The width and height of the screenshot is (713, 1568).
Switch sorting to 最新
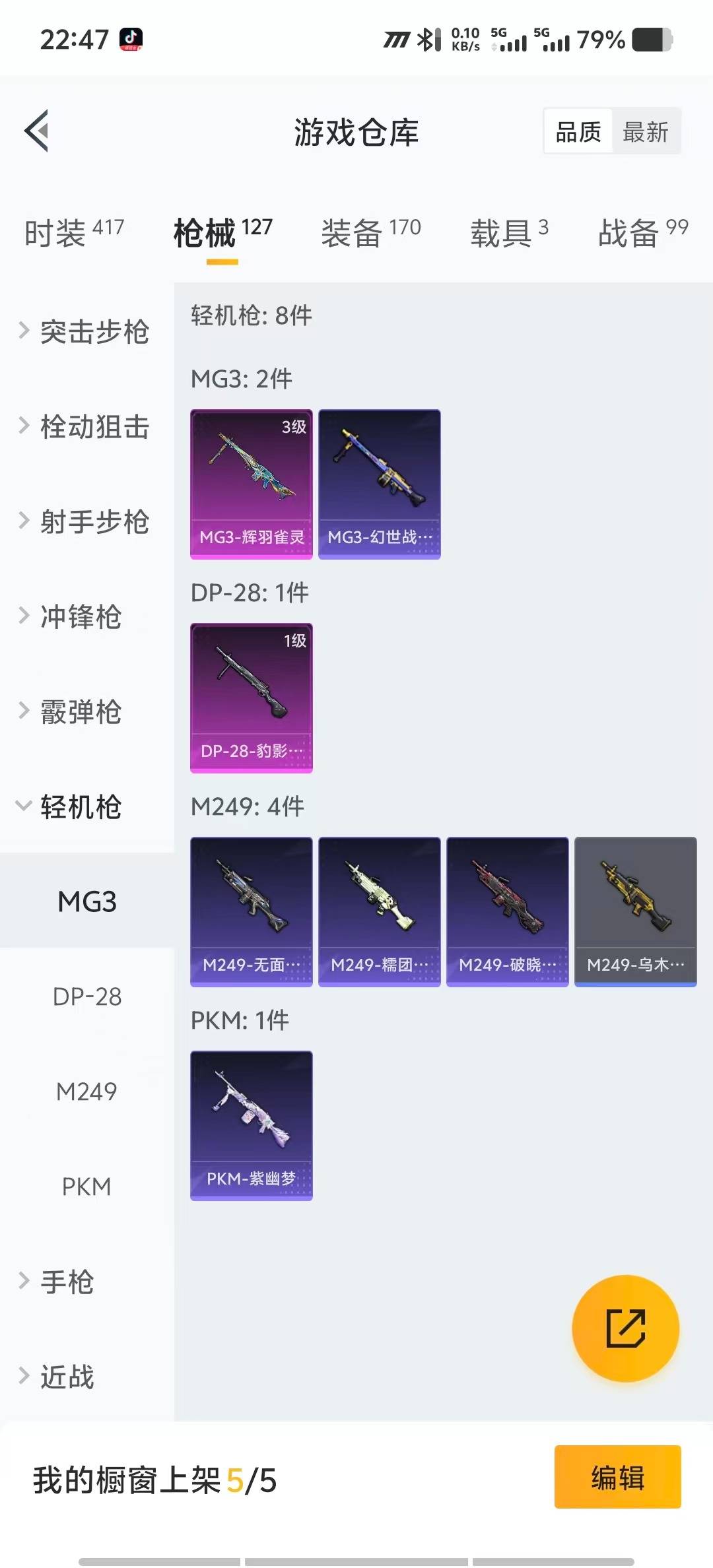tap(646, 131)
